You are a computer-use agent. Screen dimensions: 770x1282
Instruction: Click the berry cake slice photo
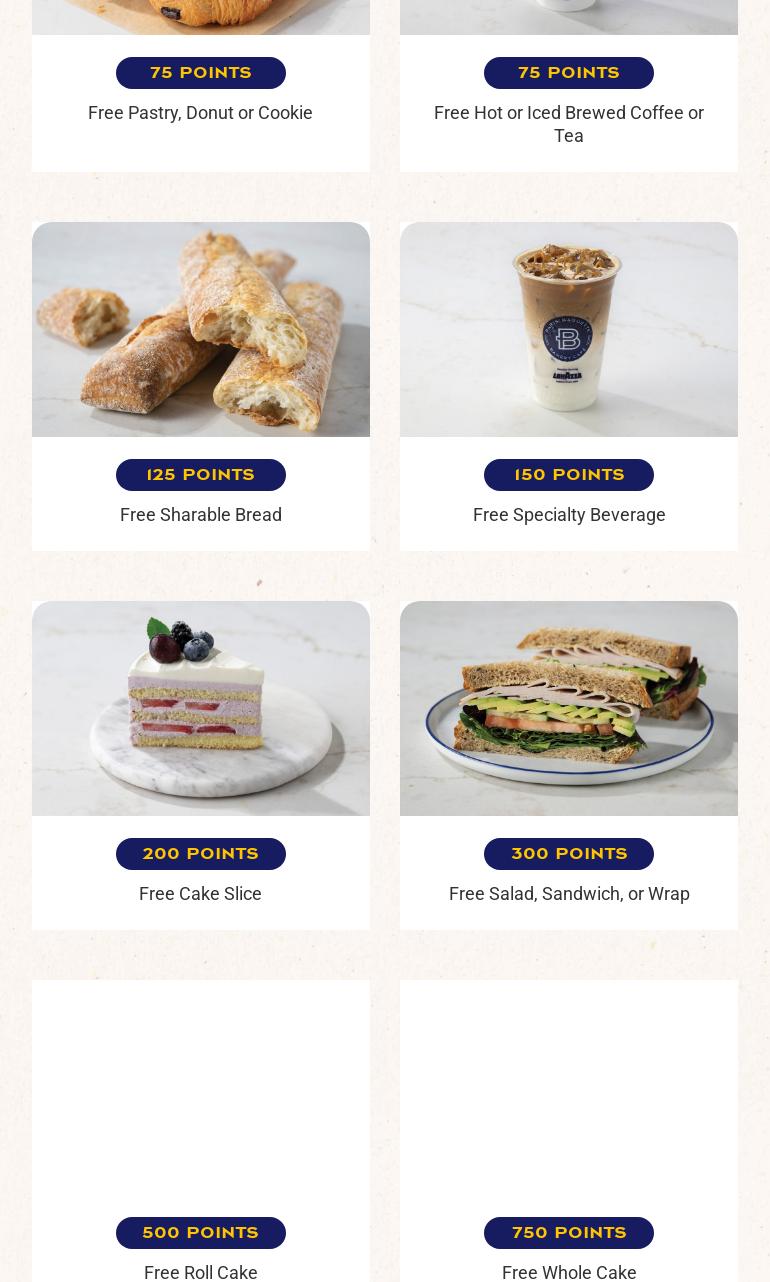coord(200,708)
